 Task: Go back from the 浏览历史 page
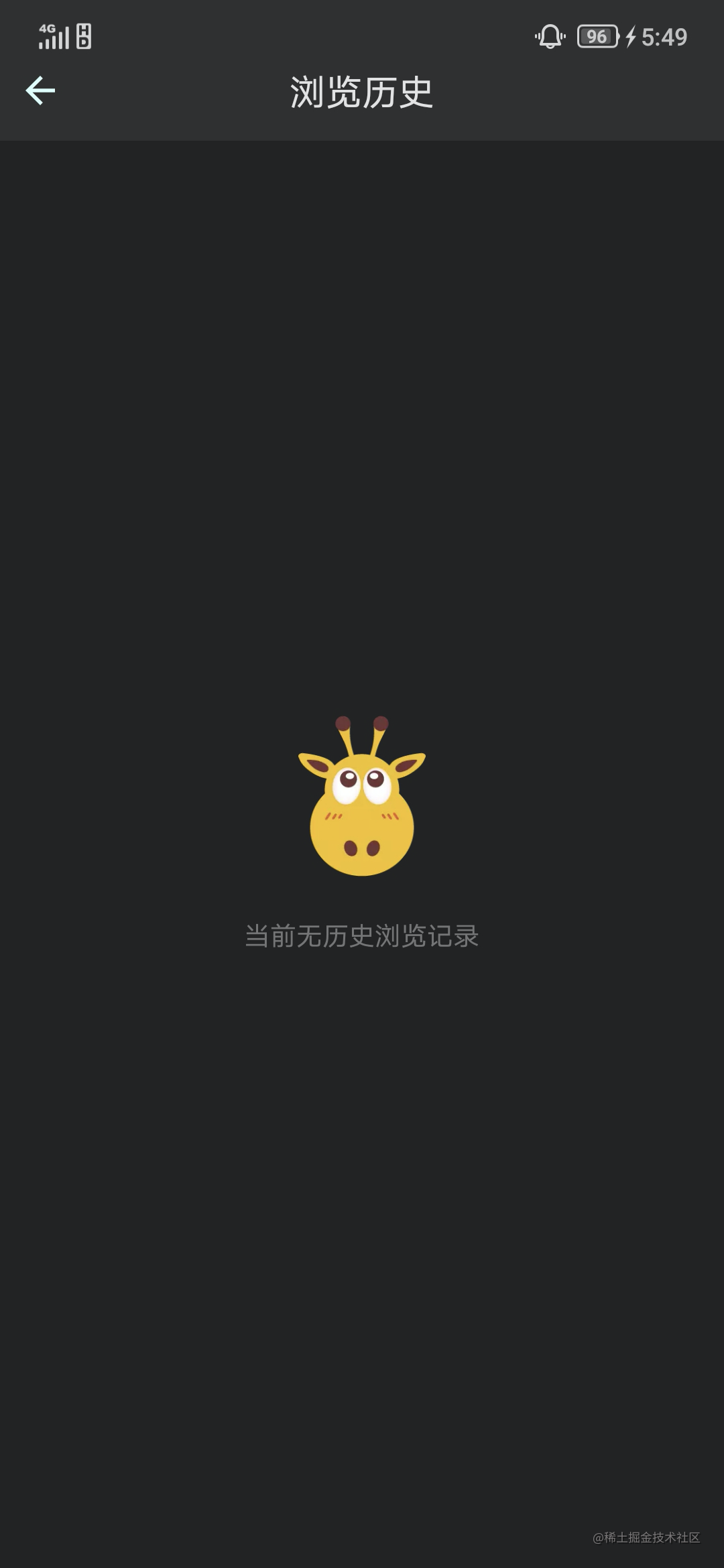[x=40, y=90]
